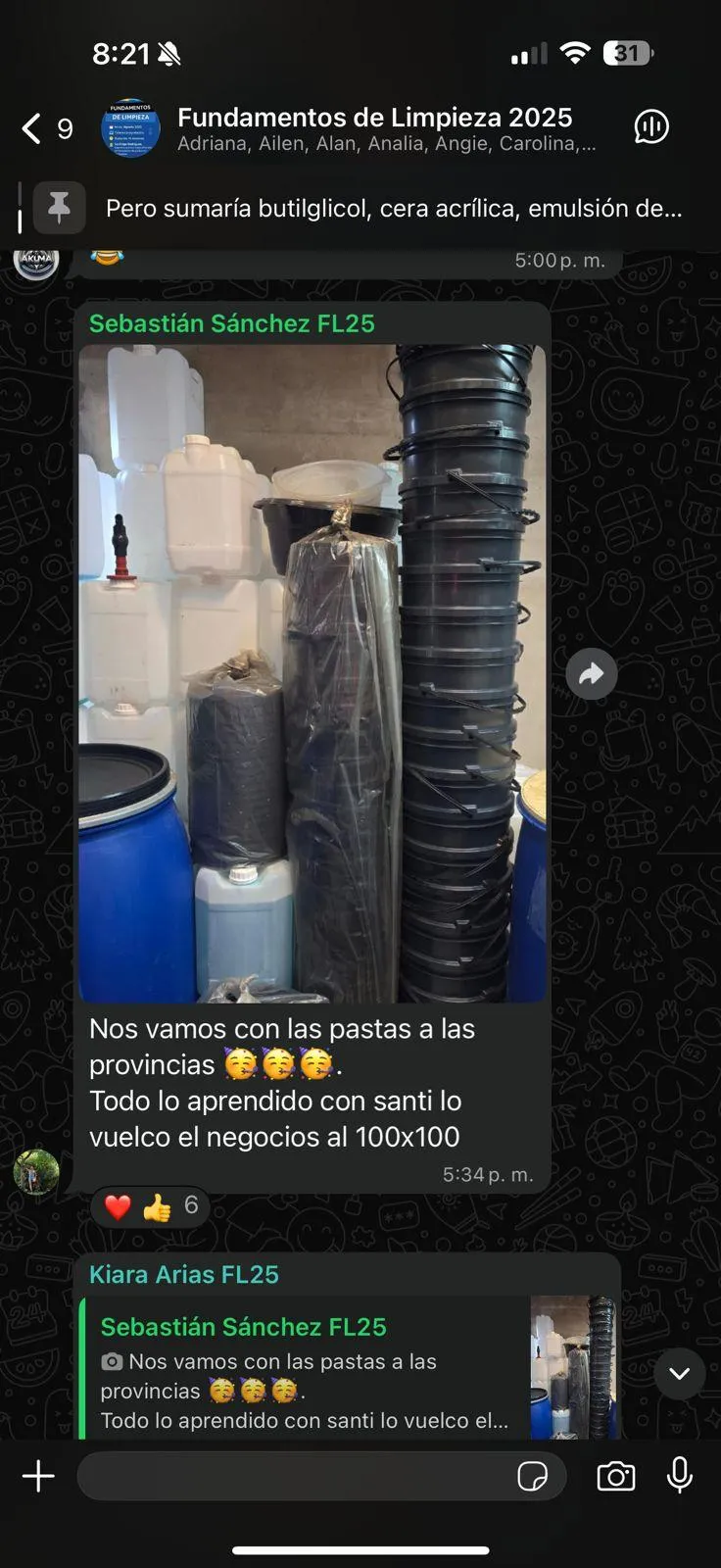Open the pinned message about butilglicol
The image size is (721, 1568).
392,208
